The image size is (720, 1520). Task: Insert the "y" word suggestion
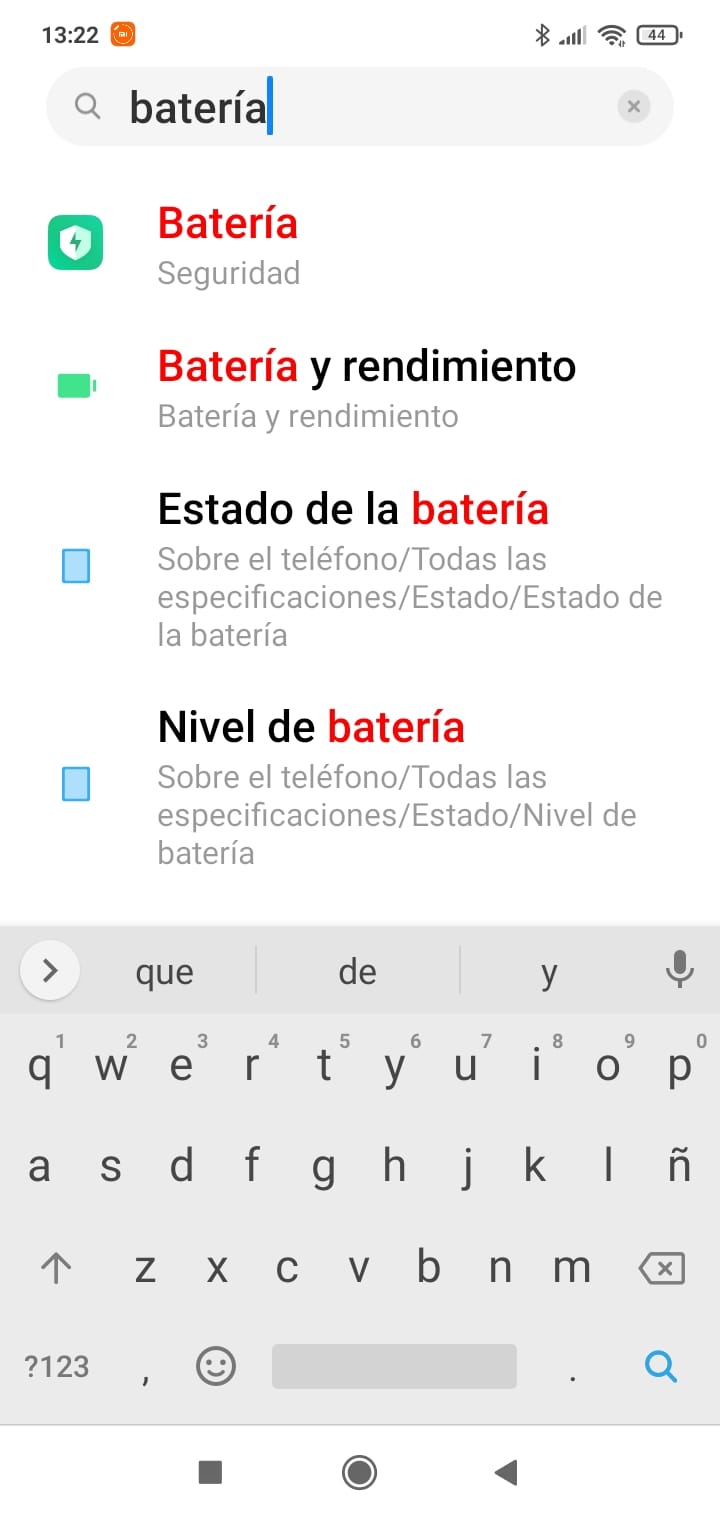[x=549, y=971]
